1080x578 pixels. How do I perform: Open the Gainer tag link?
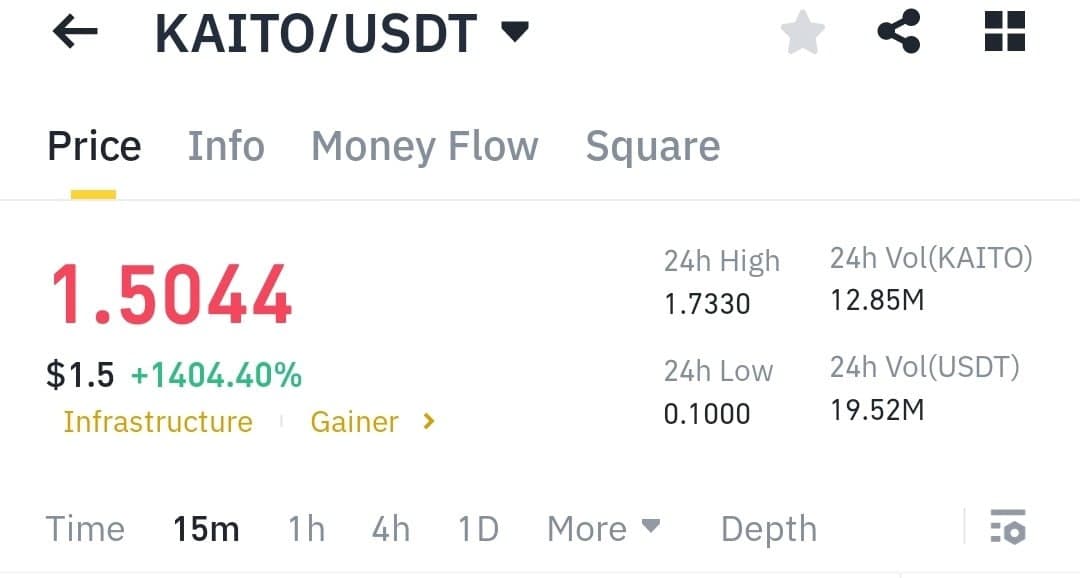[372, 422]
